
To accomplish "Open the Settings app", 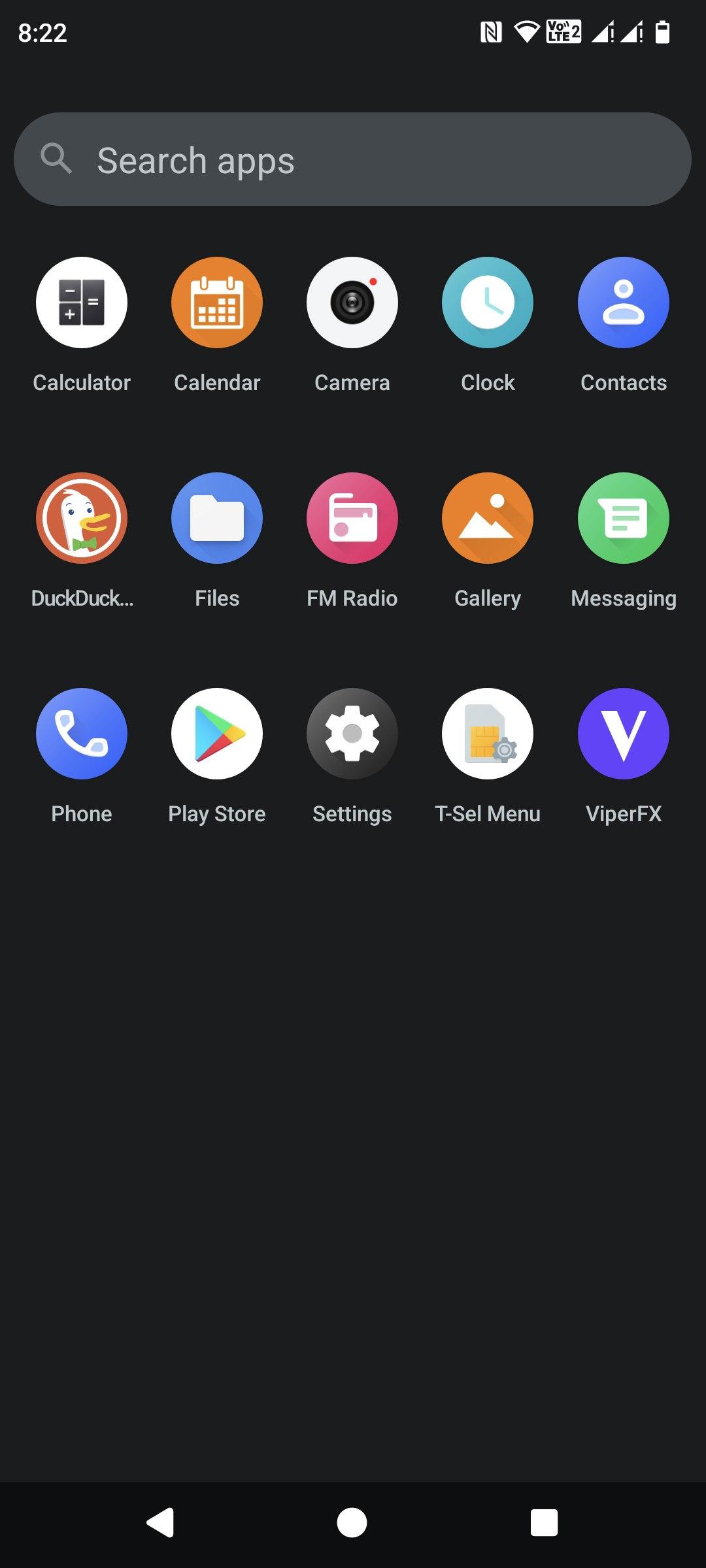I will [x=352, y=734].
